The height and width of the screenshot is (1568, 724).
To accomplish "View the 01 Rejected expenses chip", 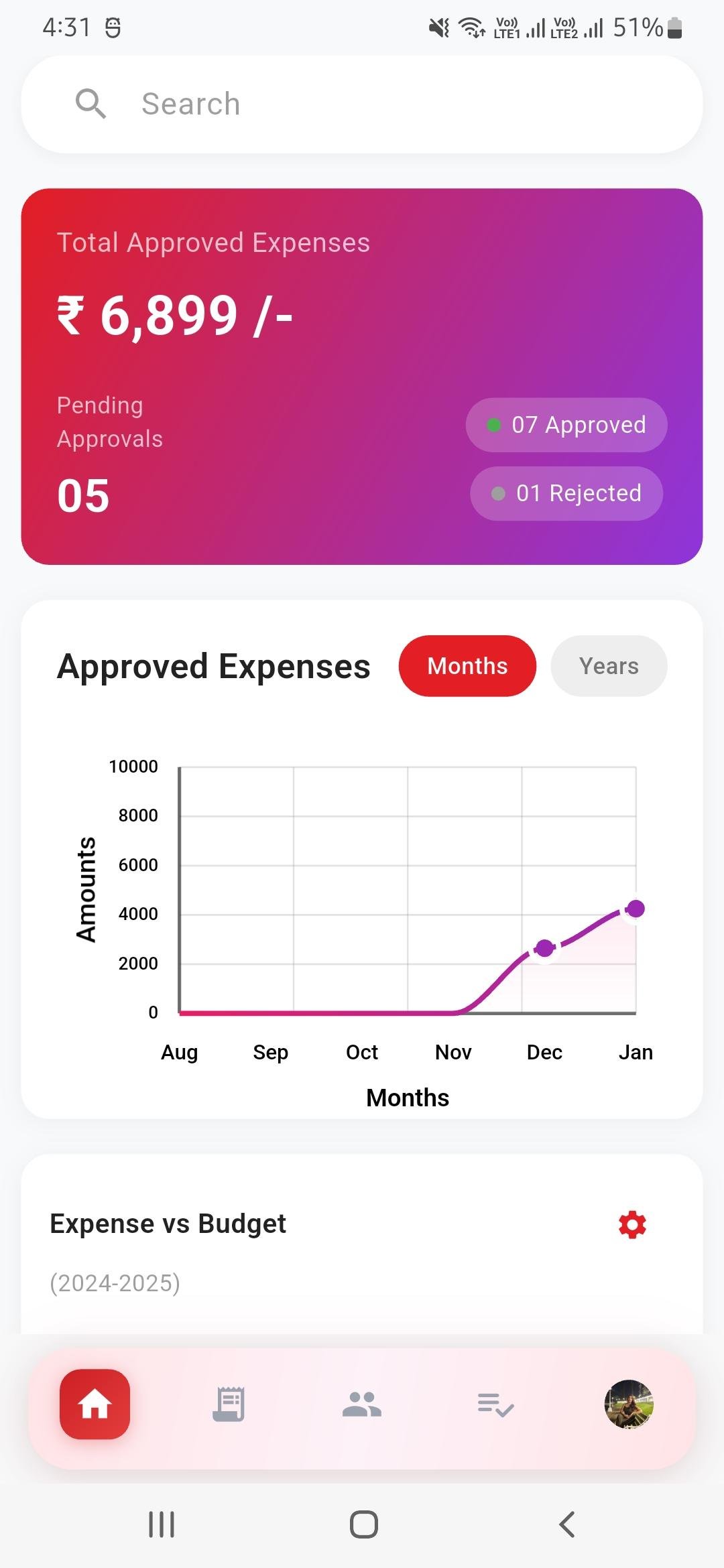I will pyautogui.click(x=566, y=493).
